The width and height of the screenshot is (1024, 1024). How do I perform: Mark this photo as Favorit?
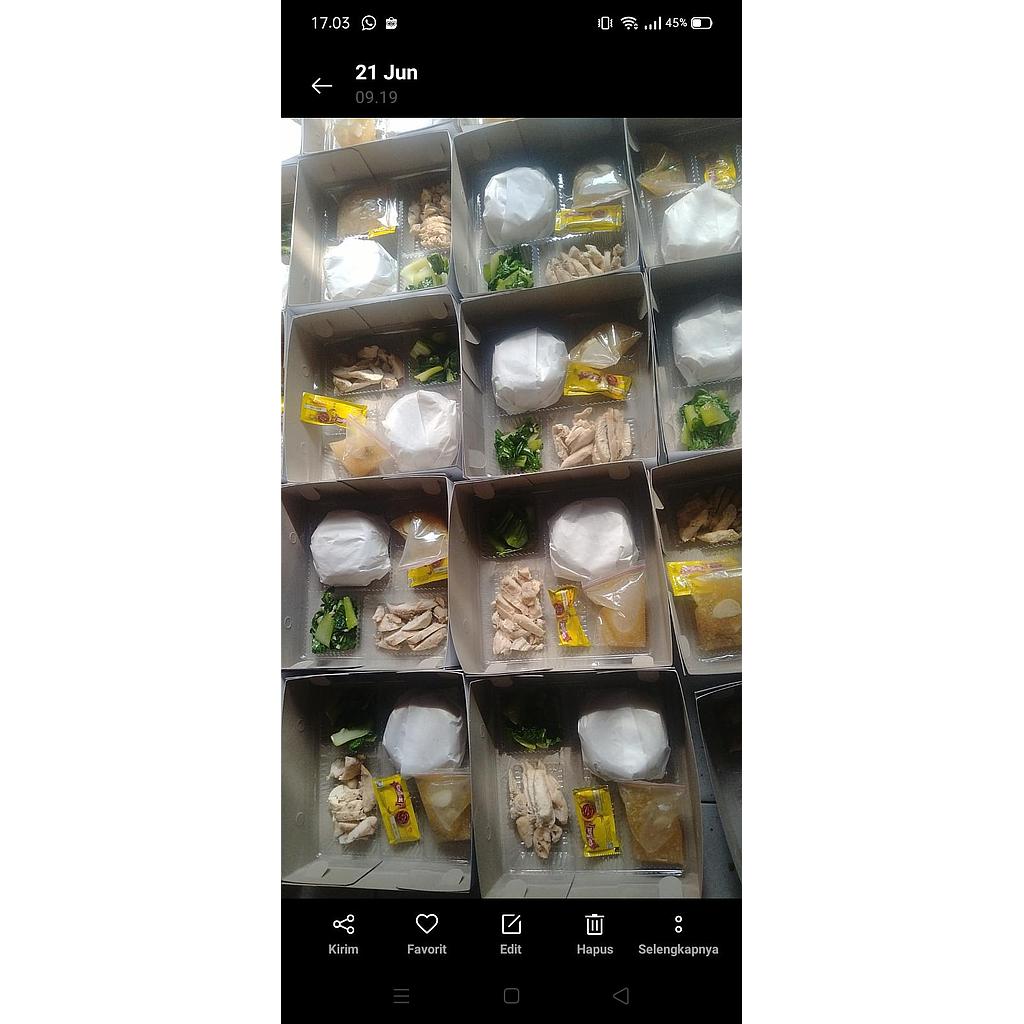427,933
